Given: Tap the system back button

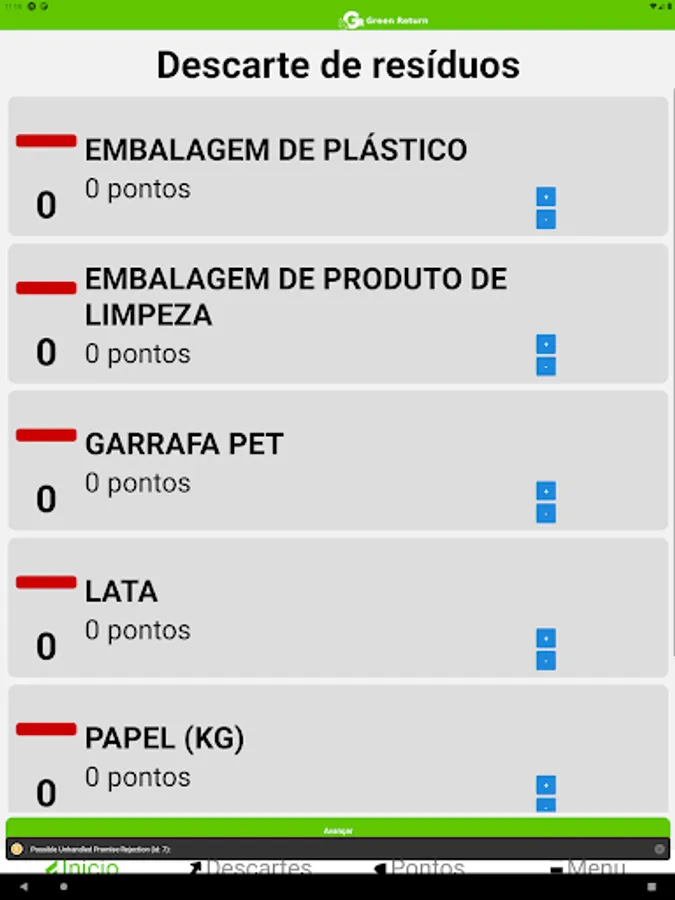Looking at the screenshot, I should tap(24, 887).
